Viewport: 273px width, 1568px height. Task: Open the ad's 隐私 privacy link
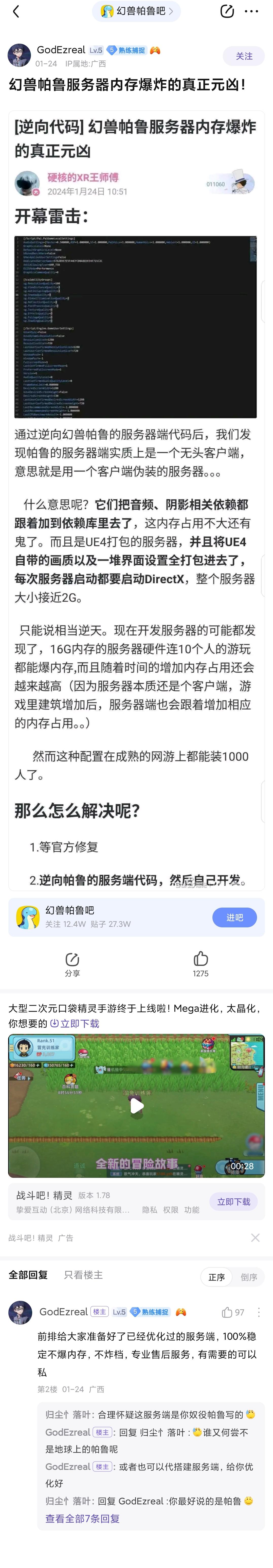[150, 1210]
